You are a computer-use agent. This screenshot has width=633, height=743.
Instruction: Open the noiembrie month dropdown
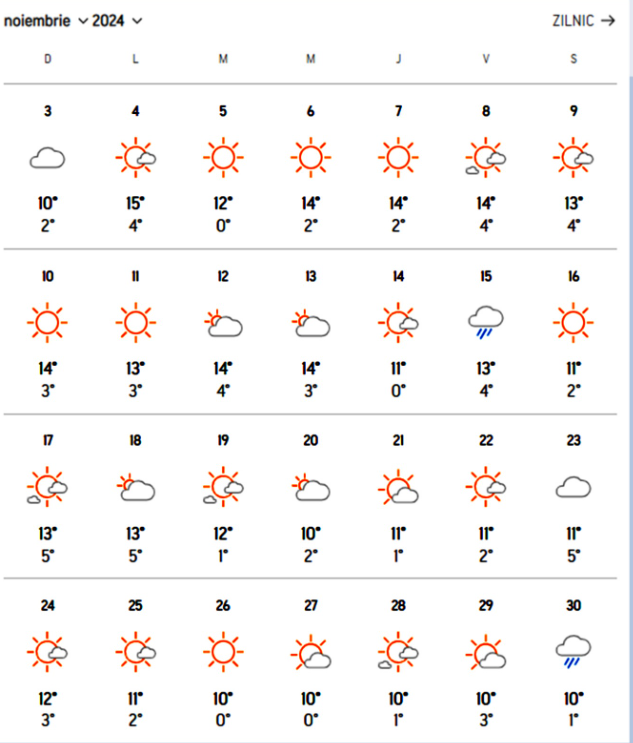pyautogui.click(x=46, y=20)
